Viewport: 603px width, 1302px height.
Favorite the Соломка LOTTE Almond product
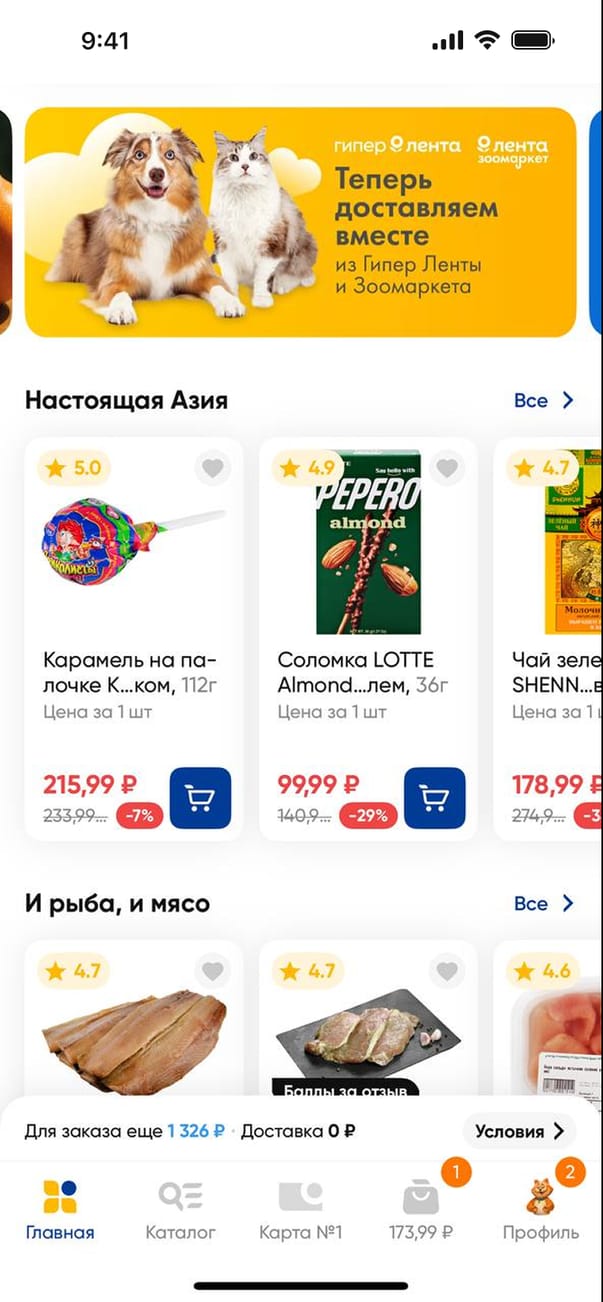pos(447,467)
